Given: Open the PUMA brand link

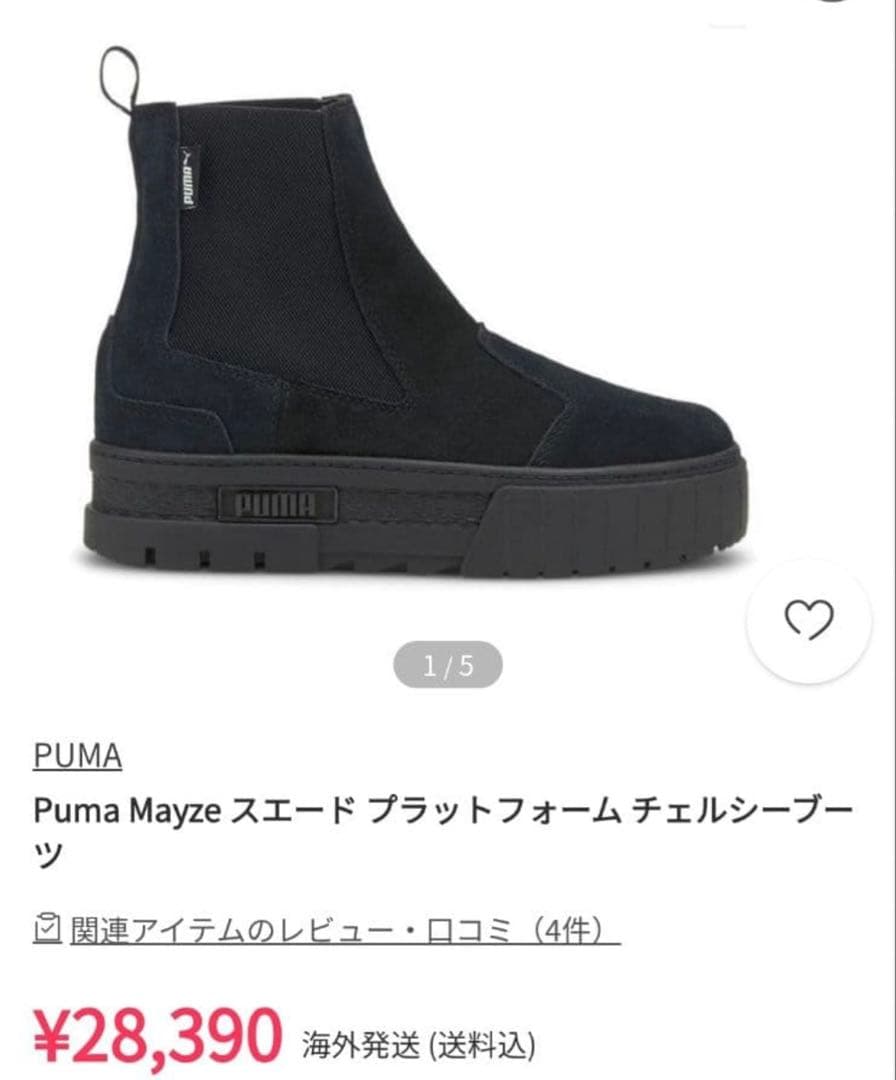Looking at the screenshot, I should click(x=78, y=756).
